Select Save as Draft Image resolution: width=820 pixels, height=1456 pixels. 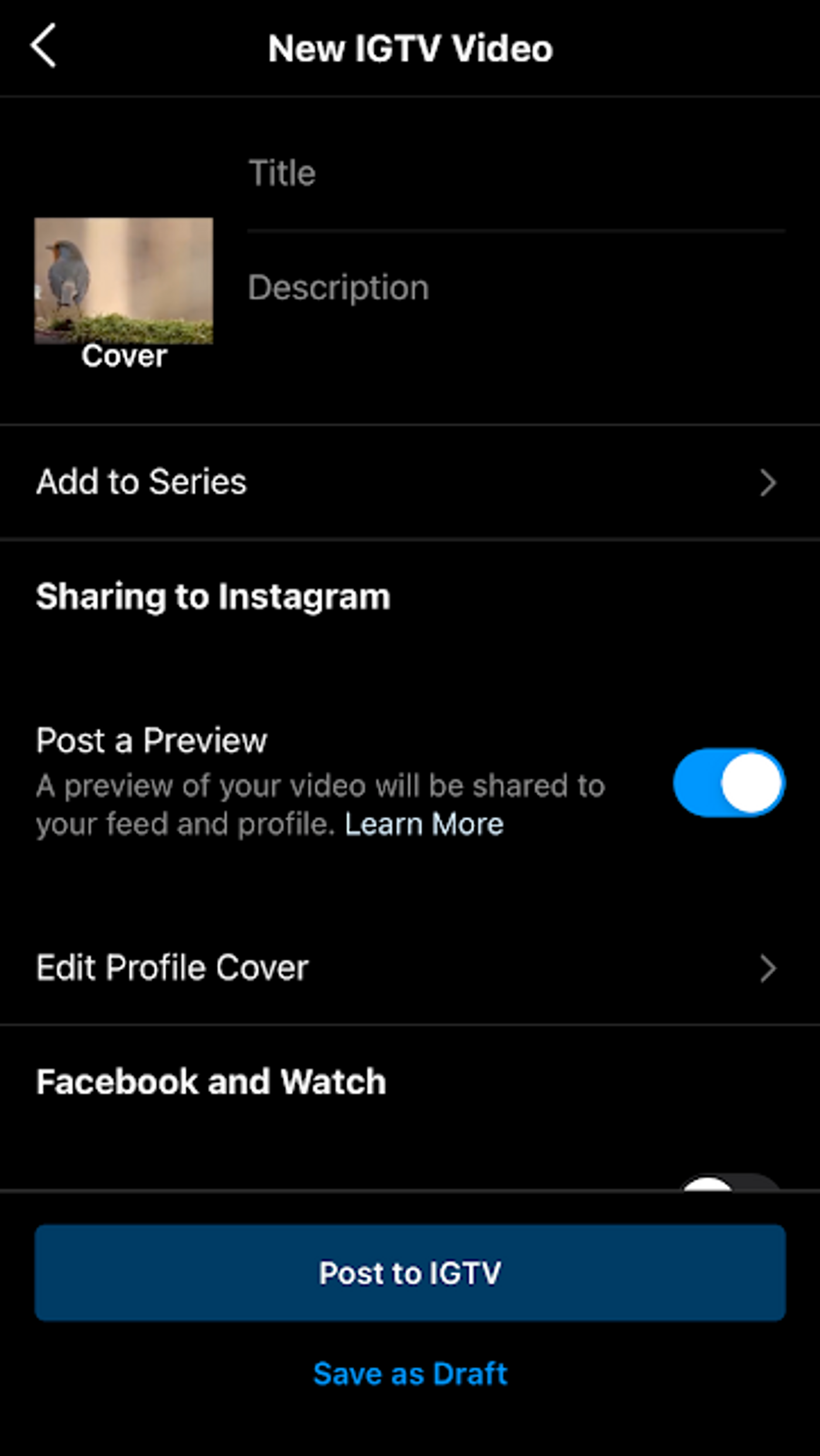pos(409,1373)
